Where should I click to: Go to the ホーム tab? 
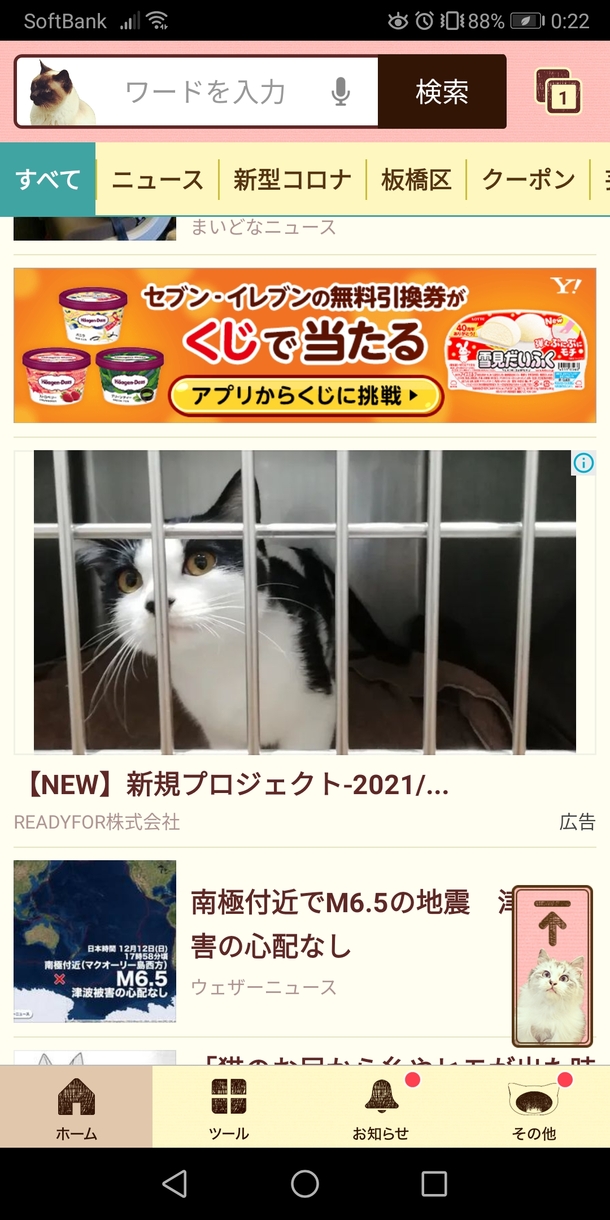76,1108
